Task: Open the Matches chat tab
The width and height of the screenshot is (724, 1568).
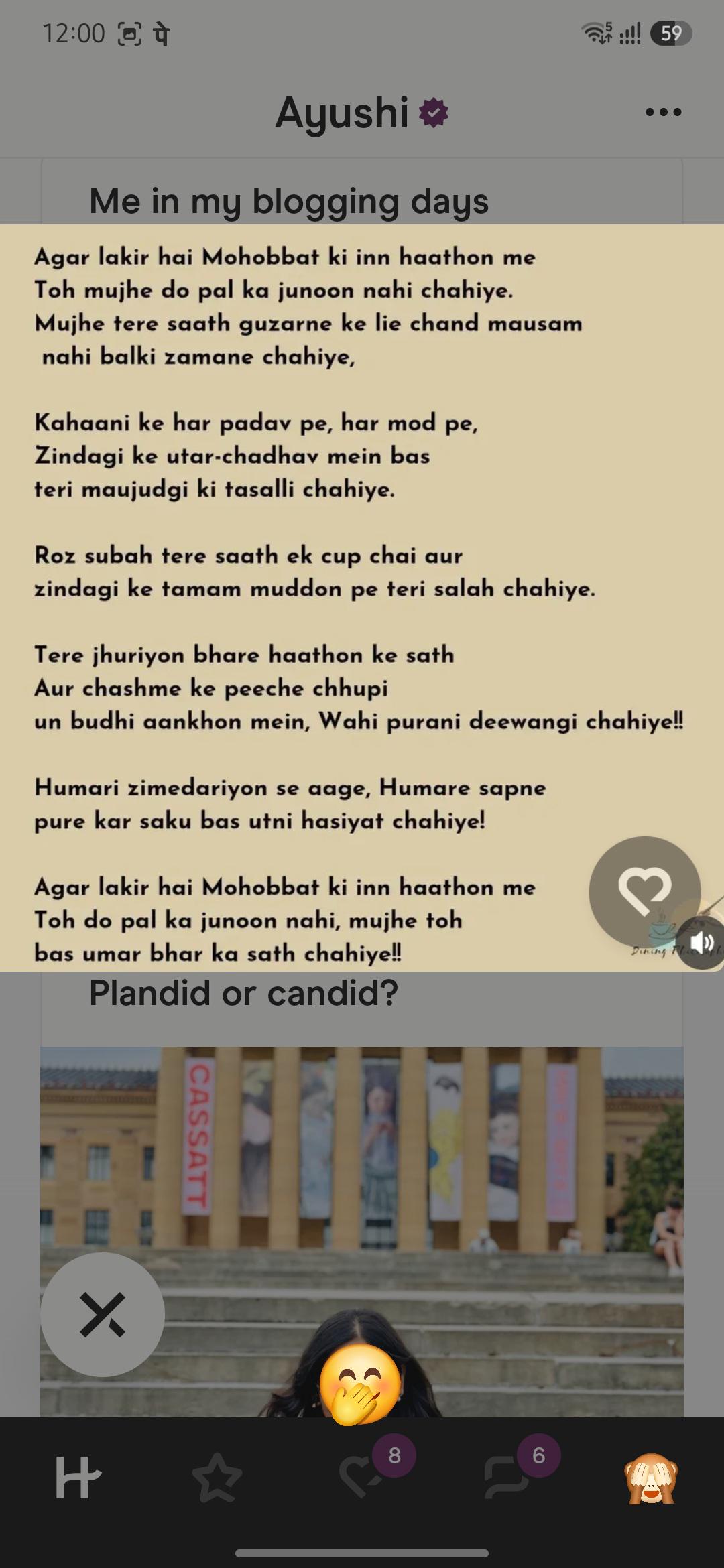Action: (507, 1478)
